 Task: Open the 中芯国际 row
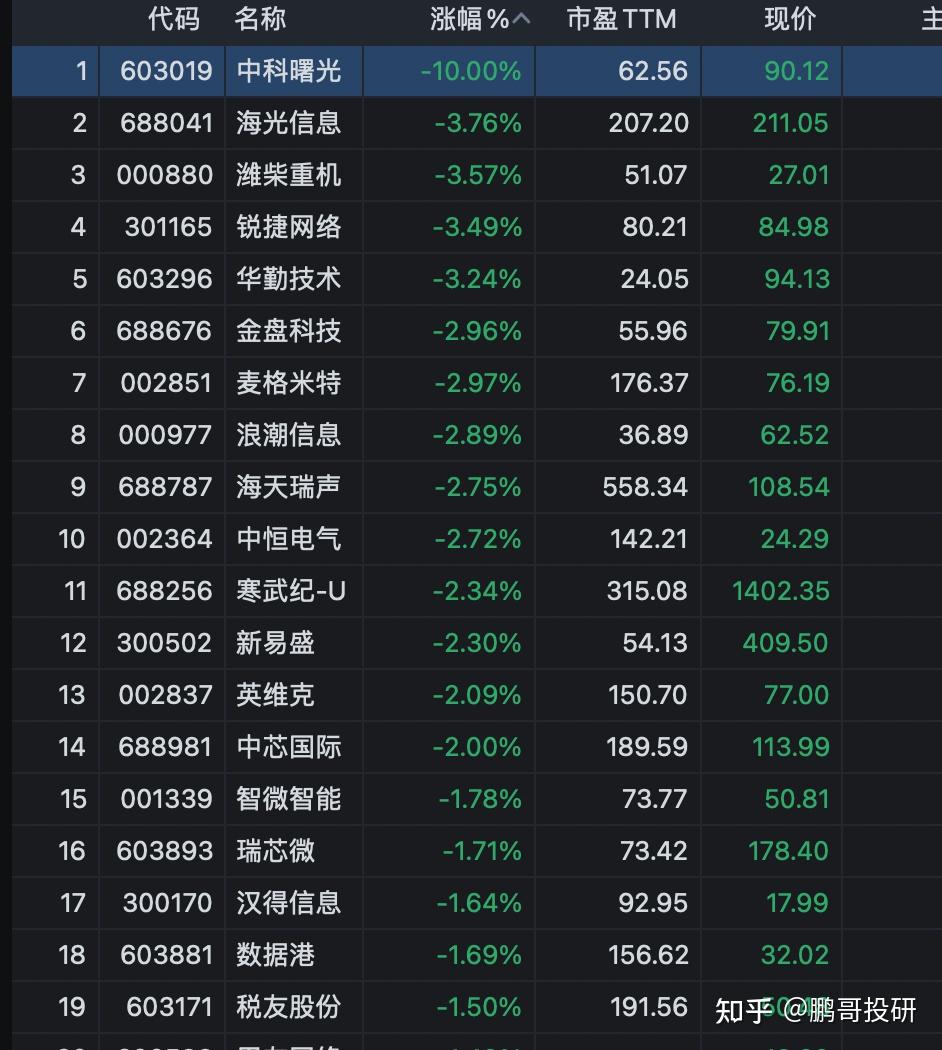click(289, 747)
